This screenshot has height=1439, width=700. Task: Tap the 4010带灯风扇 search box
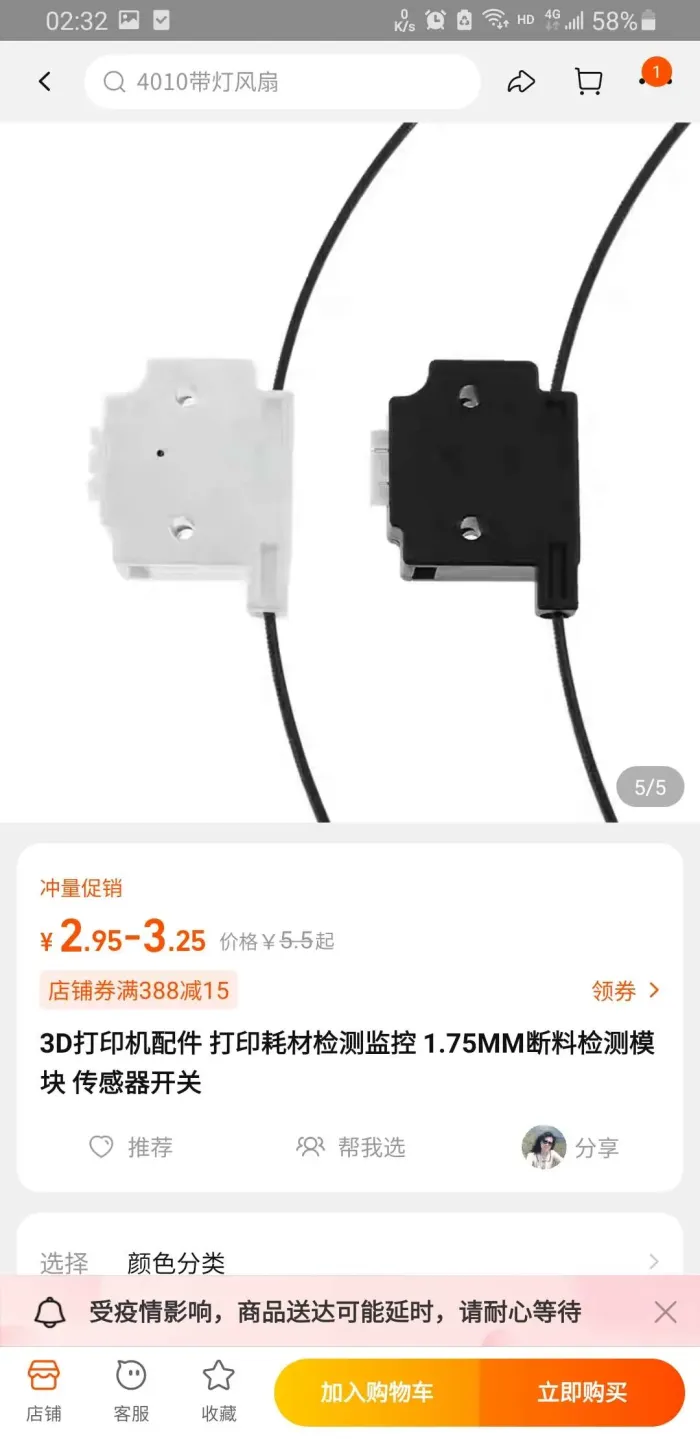click(x=282, y=82)
